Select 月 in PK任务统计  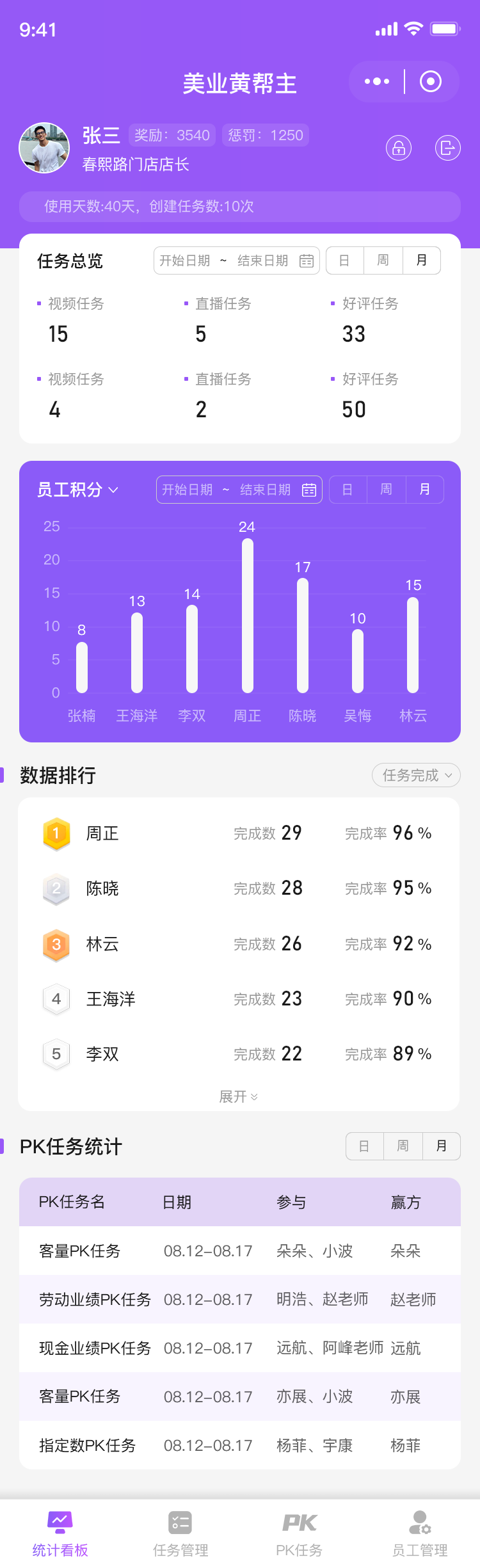(x=441, y=1146)
